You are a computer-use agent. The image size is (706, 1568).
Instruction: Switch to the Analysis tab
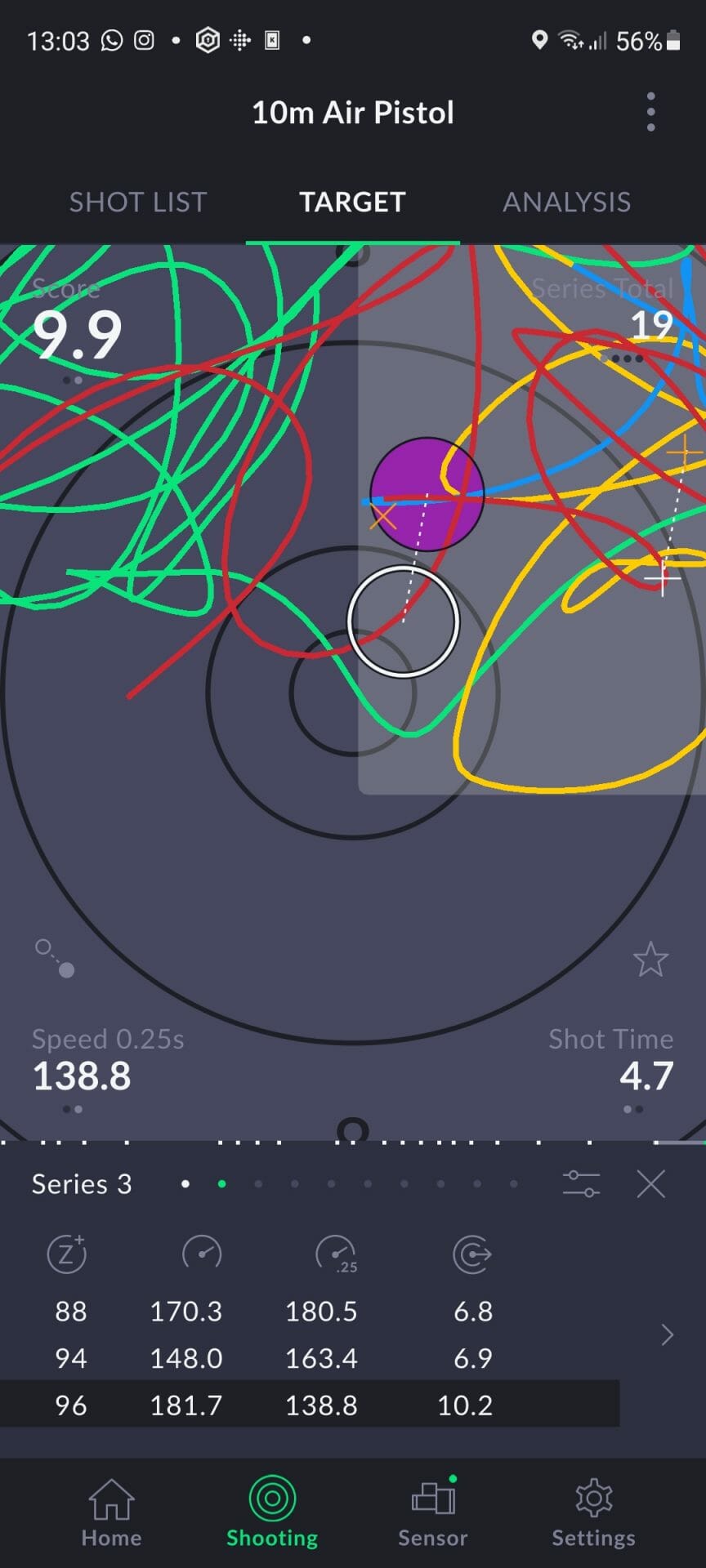[x=566, y=202]
